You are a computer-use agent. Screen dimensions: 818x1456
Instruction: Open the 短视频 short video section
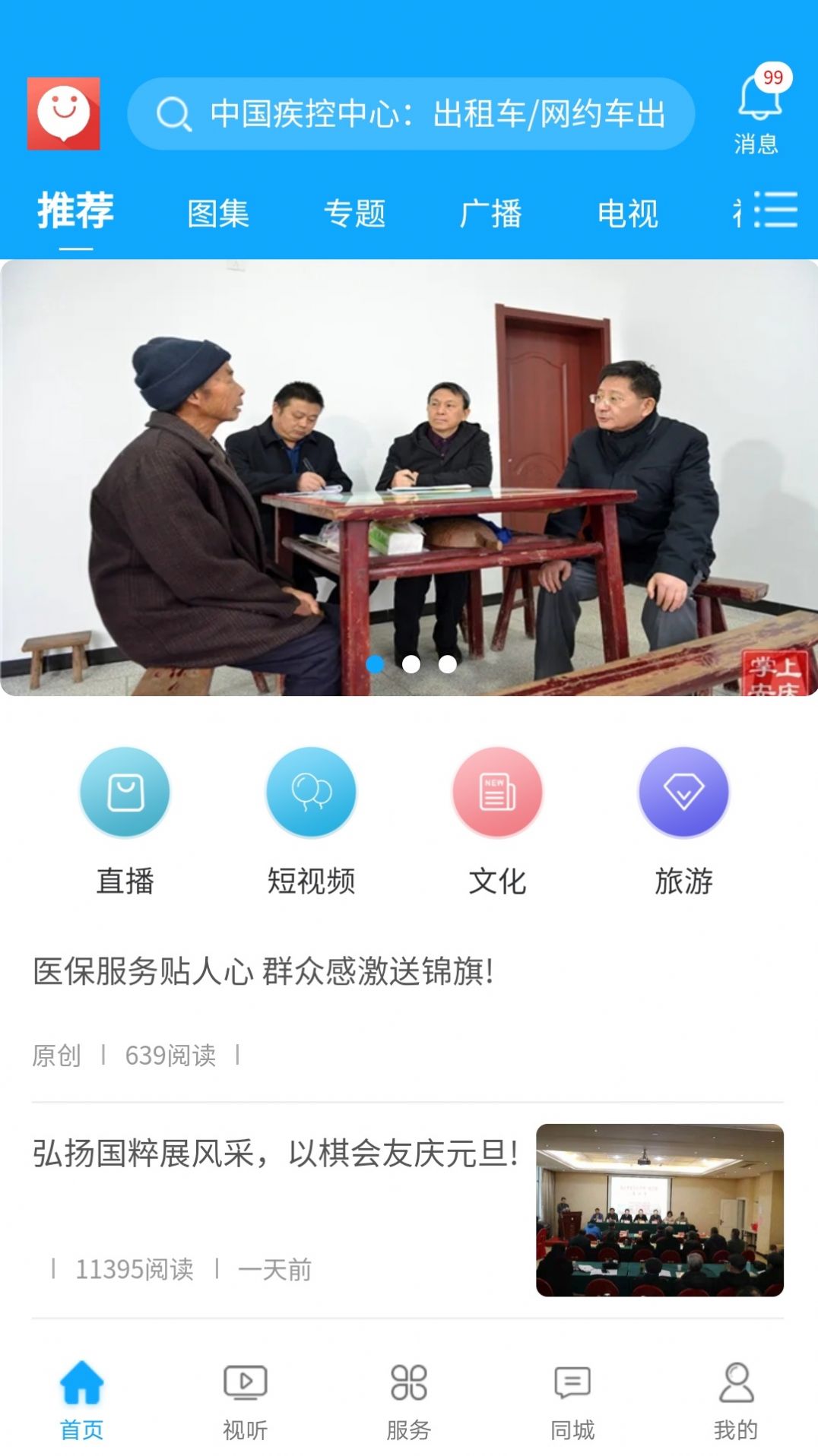tap(311, 791)
